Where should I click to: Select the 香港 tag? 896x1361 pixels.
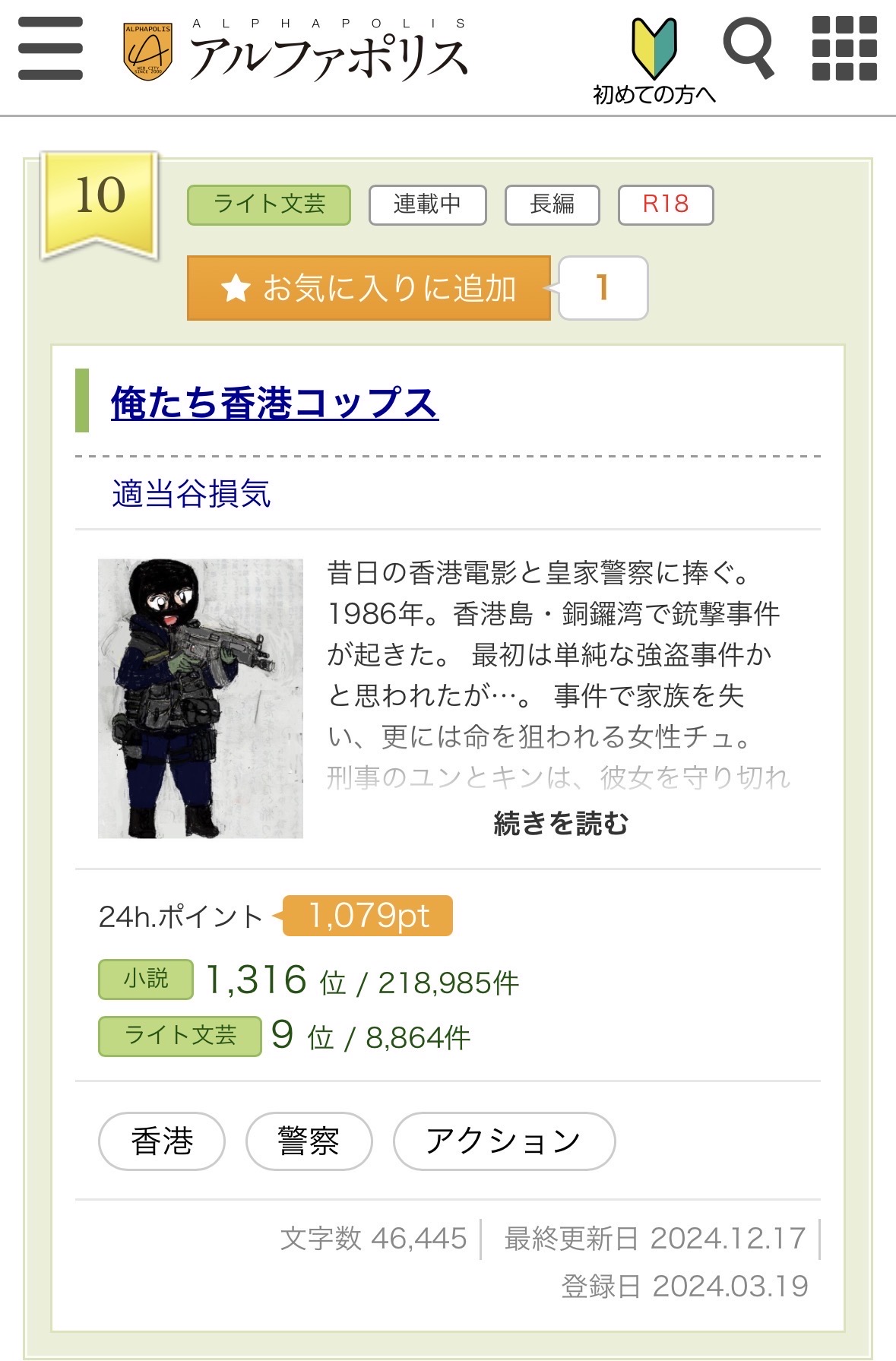click(x=162, y=1141)
